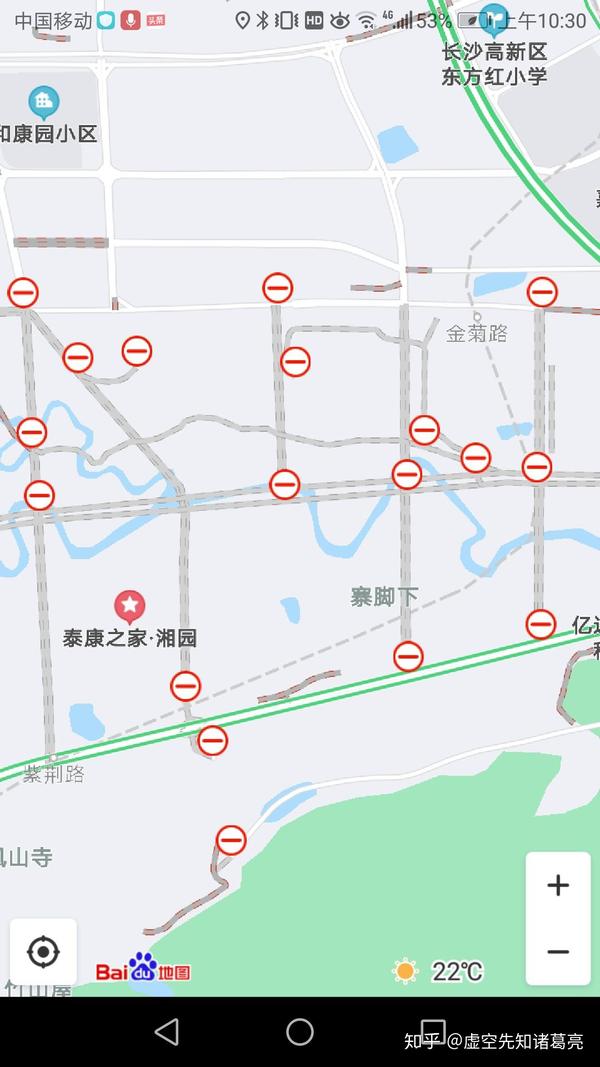
Task: Return to the phone's home screen
Action: tap(299, 1032)
